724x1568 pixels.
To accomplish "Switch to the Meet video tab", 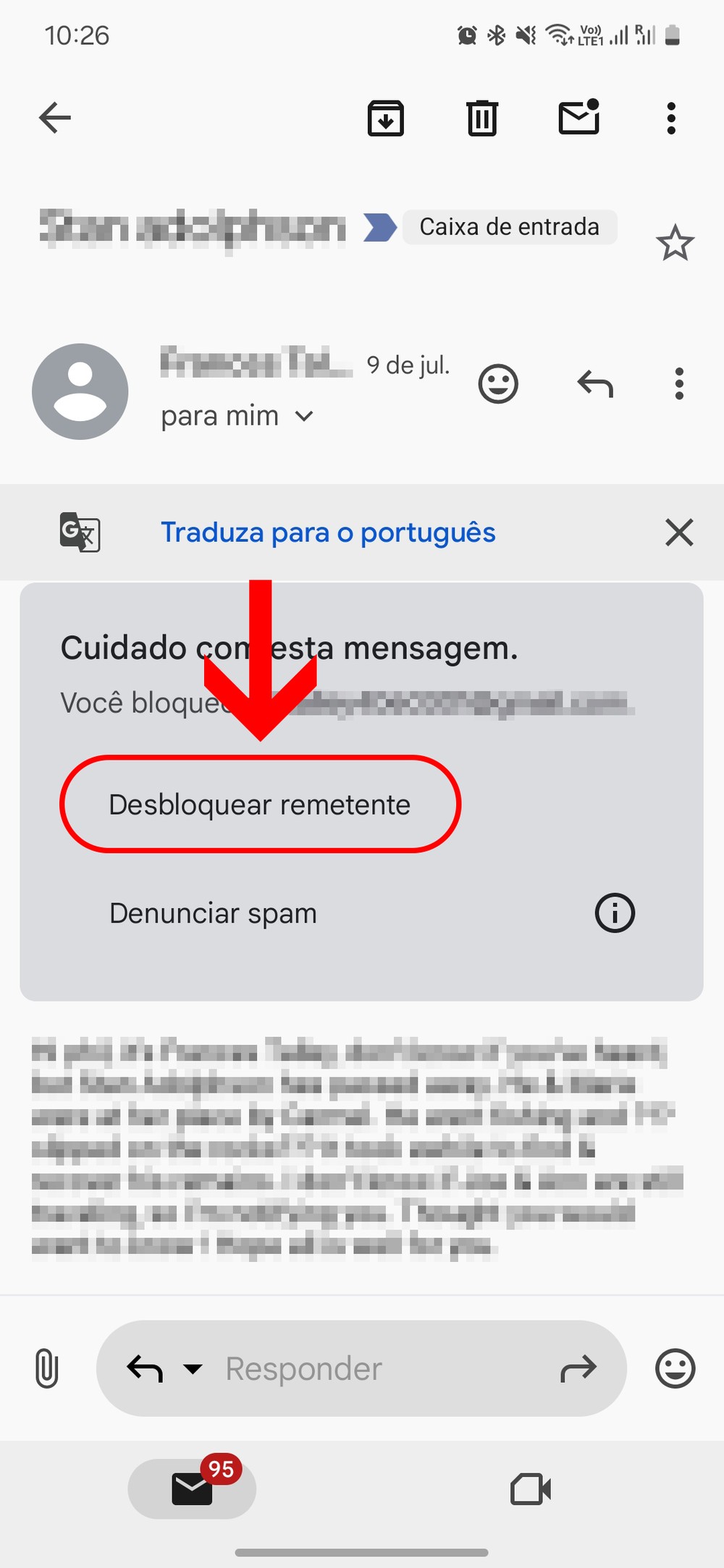I will 531,1489.
